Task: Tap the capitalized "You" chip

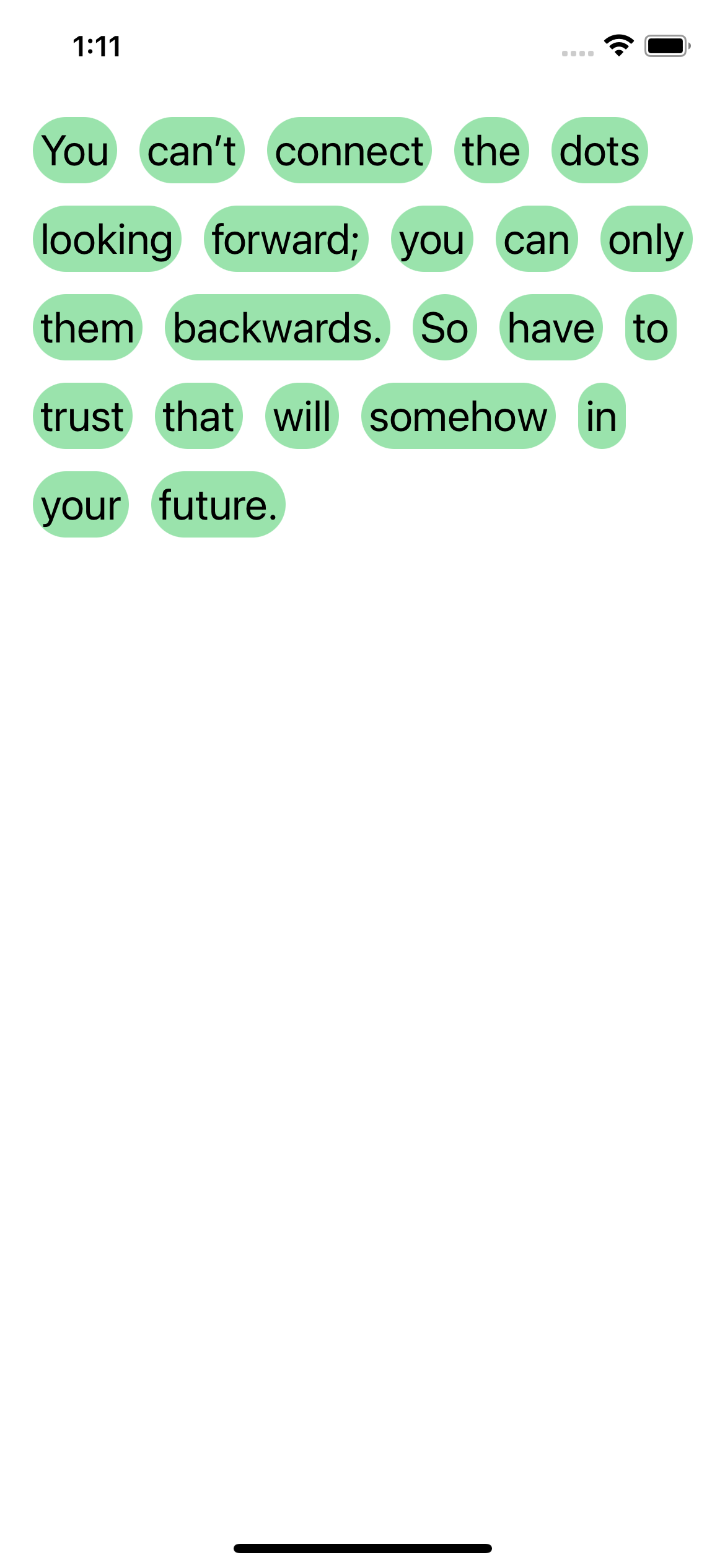Action: tap(75, 150)
